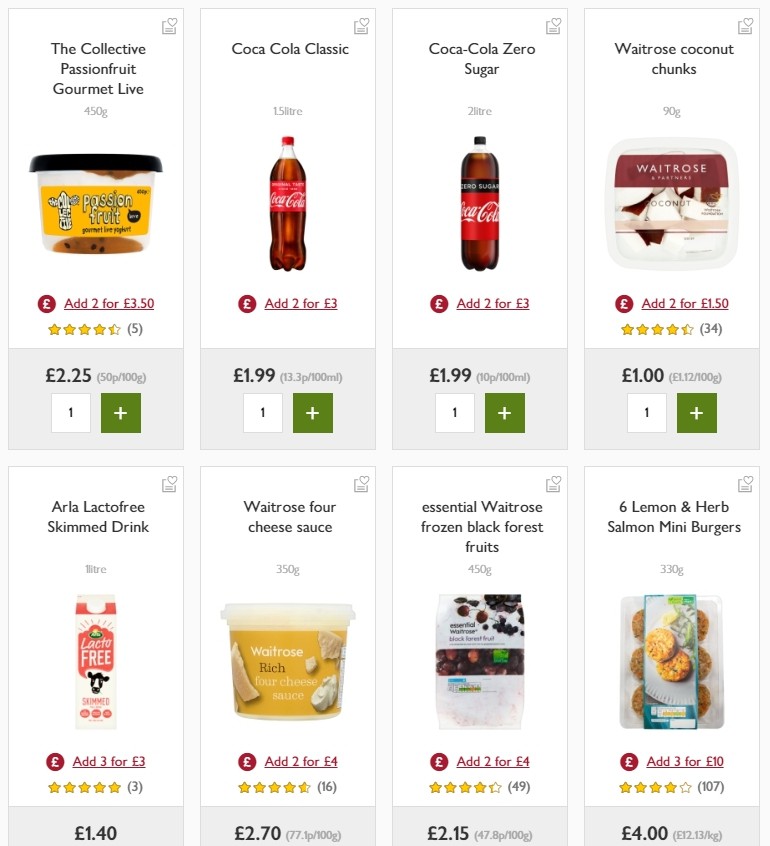Viewport: 770px width, 846px height.
Task: Open the 'Add 3 for £10' salmon burgers offer
Action: tap(684, 761)
